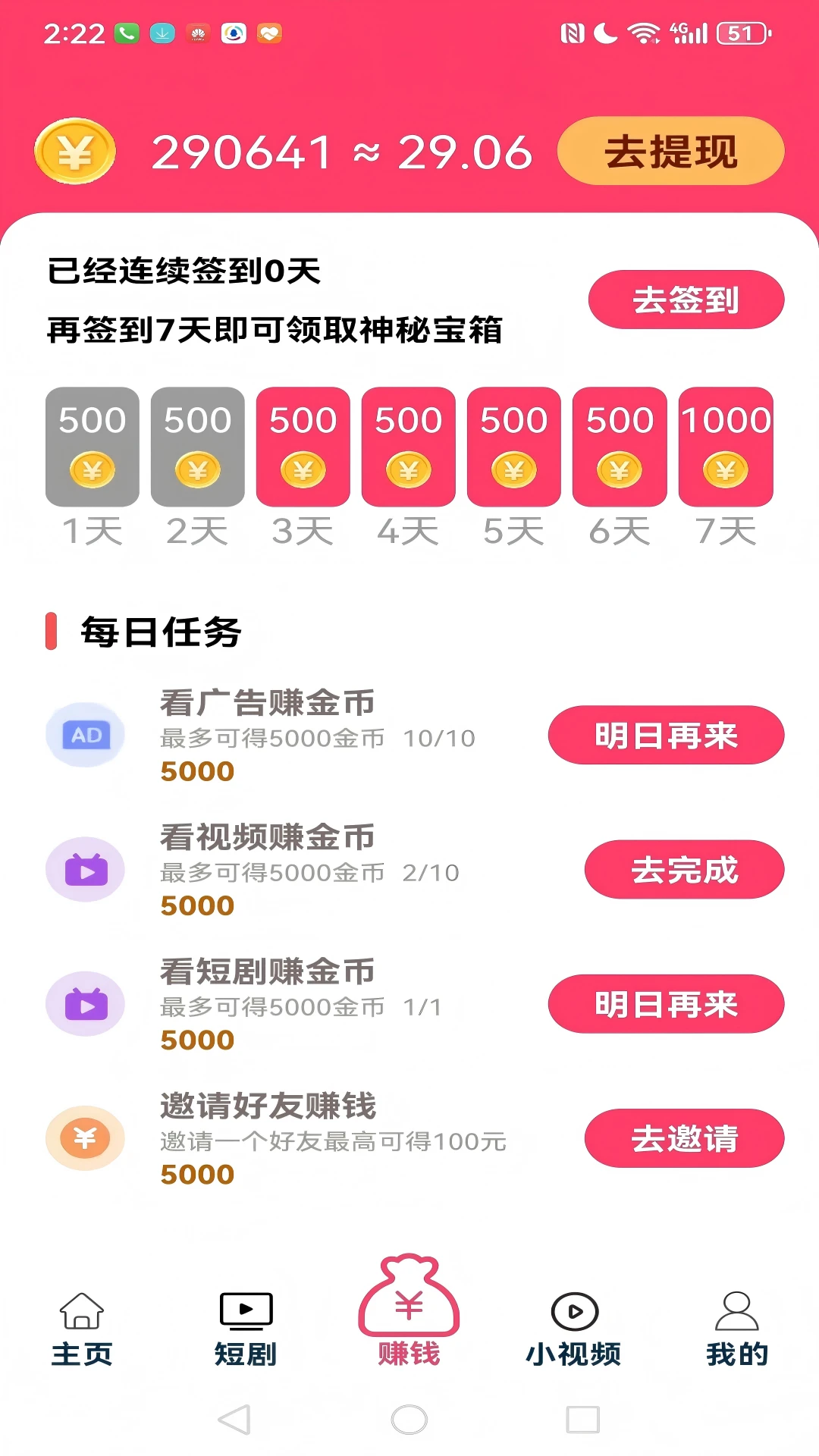This screenshot has height=1456, width=819.
Task: Tap 明日再来 beside 看广告赚金币
Action: 666,735
